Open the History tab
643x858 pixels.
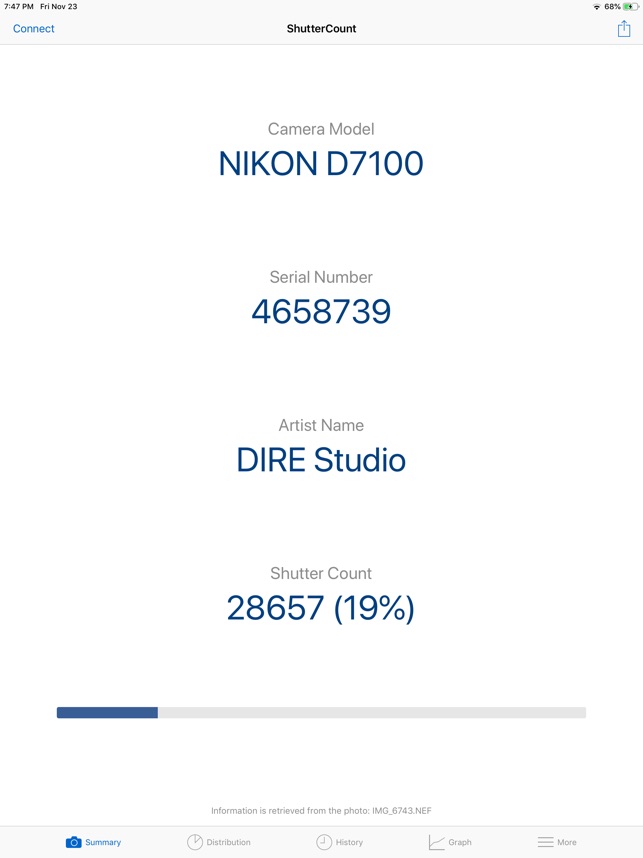coord(340,842)
